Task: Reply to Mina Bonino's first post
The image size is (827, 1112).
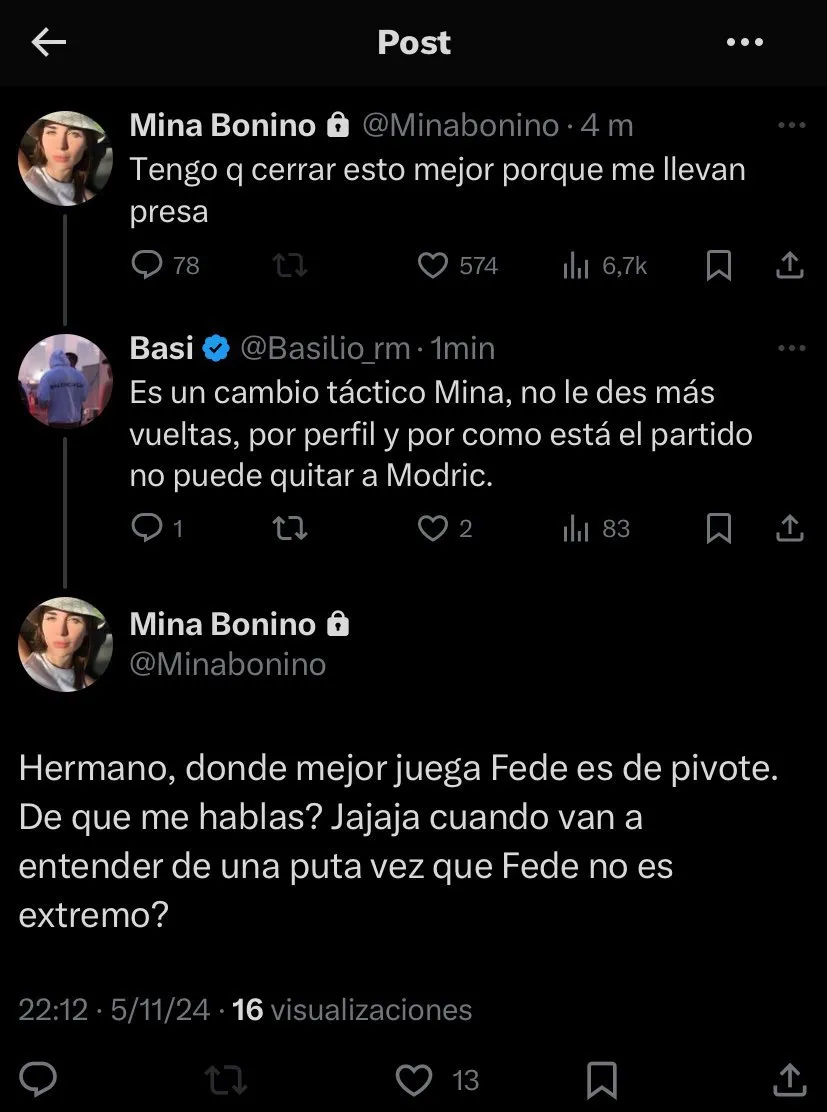Action: pos(147,265)
